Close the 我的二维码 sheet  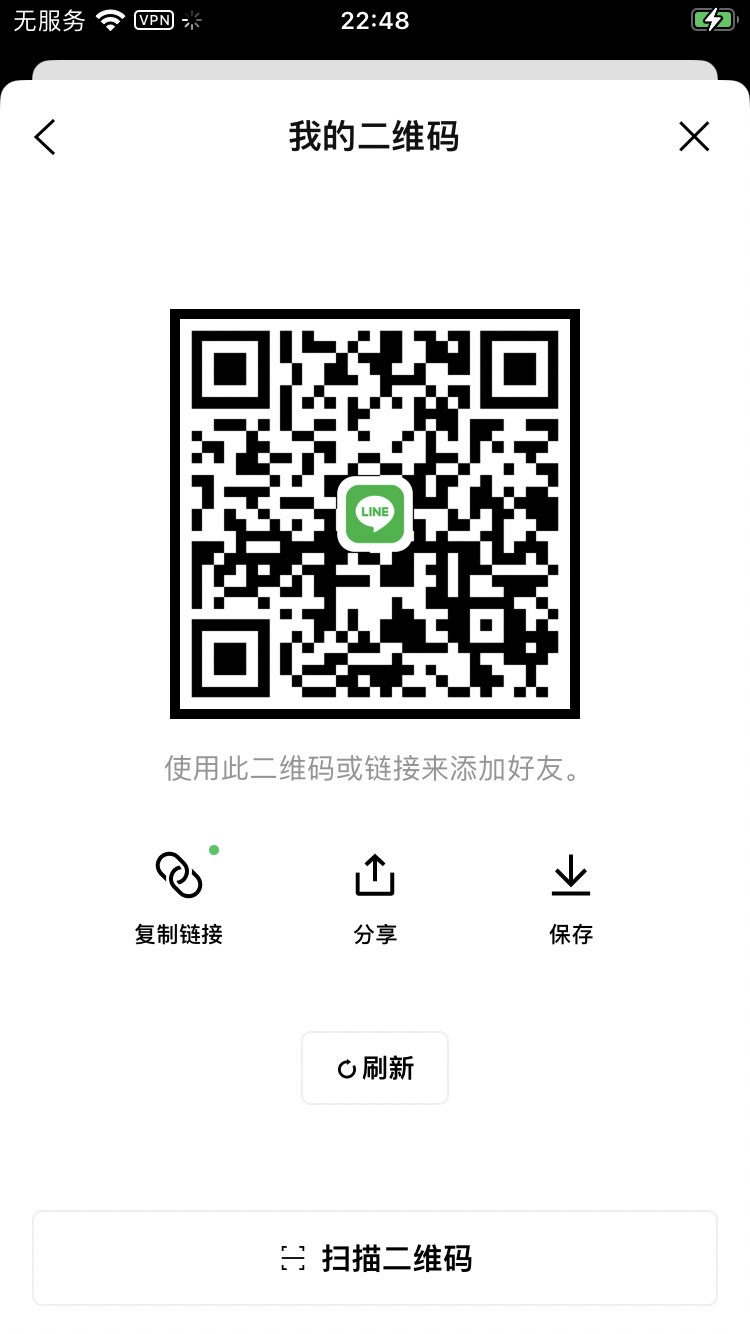pos(694,137)
